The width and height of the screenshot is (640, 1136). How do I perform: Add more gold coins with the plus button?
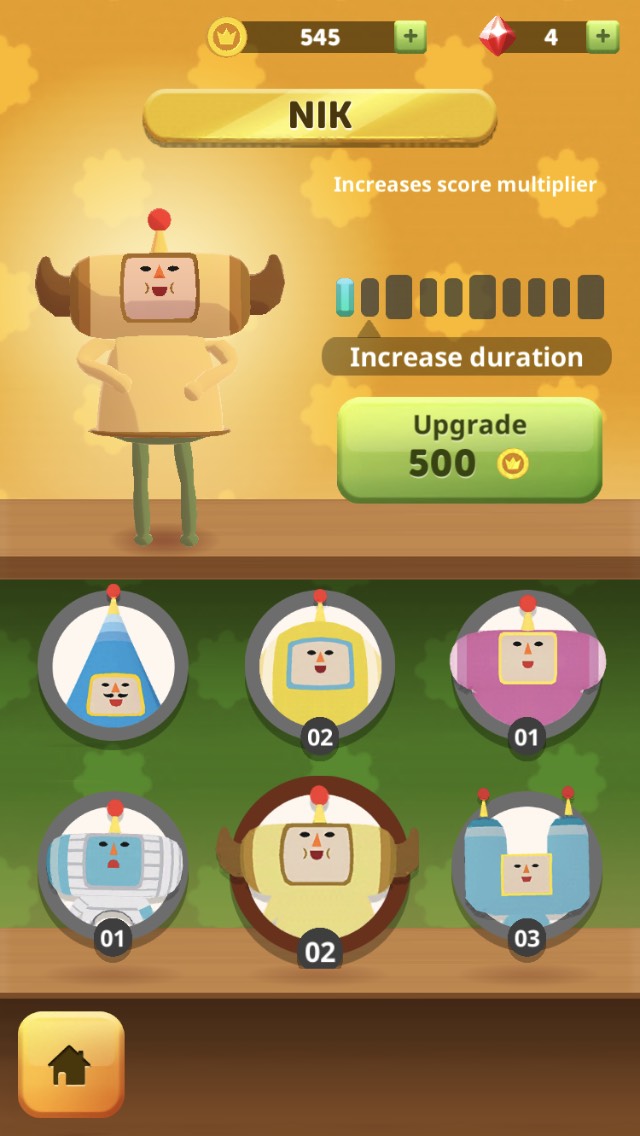(x=410, y=38)
